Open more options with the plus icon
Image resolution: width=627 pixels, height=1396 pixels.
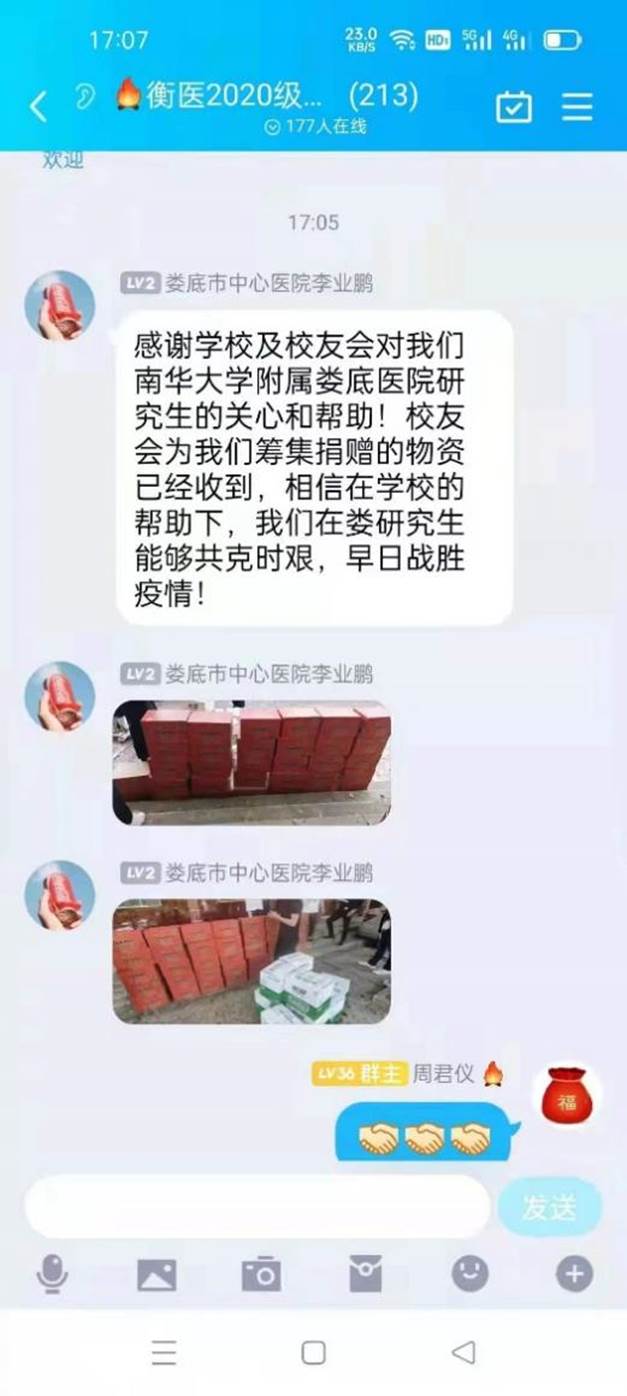(x=574, y=1274)
